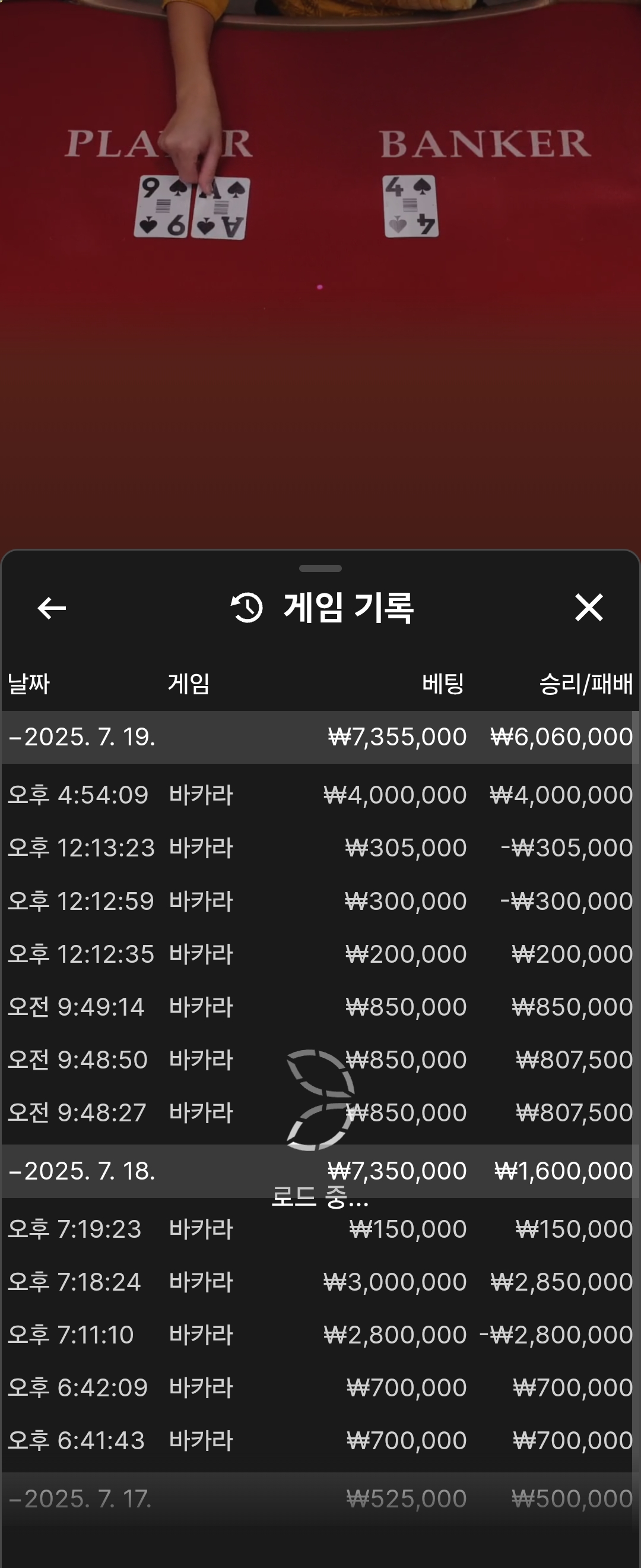This screenshot has height=1568, width=641.
Task: Open the 오후 12:12:35 baccarat record
Action: coord(319,954)
